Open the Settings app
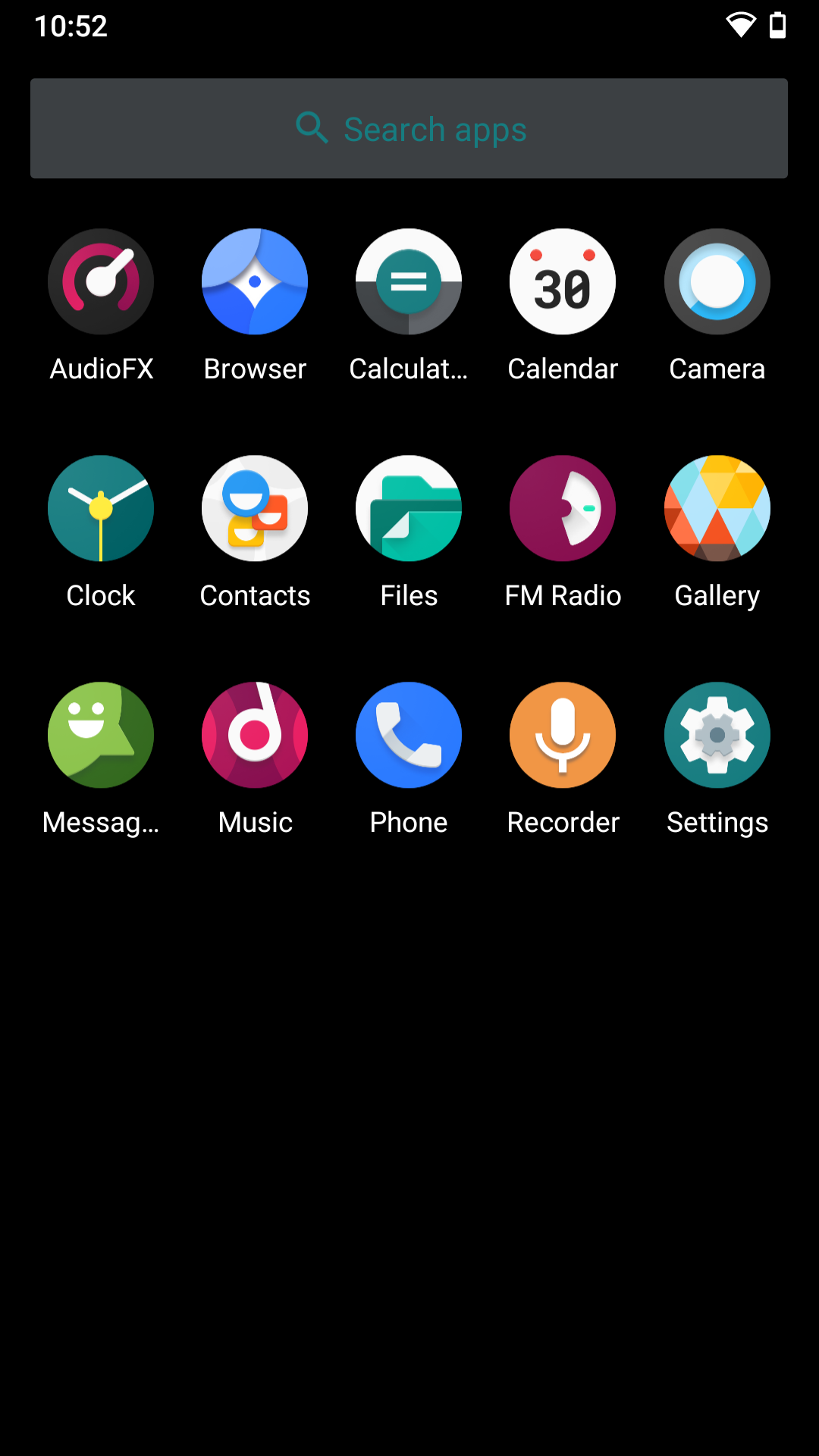This screenshot has height=1456, width=819. (x=717, y=736)
